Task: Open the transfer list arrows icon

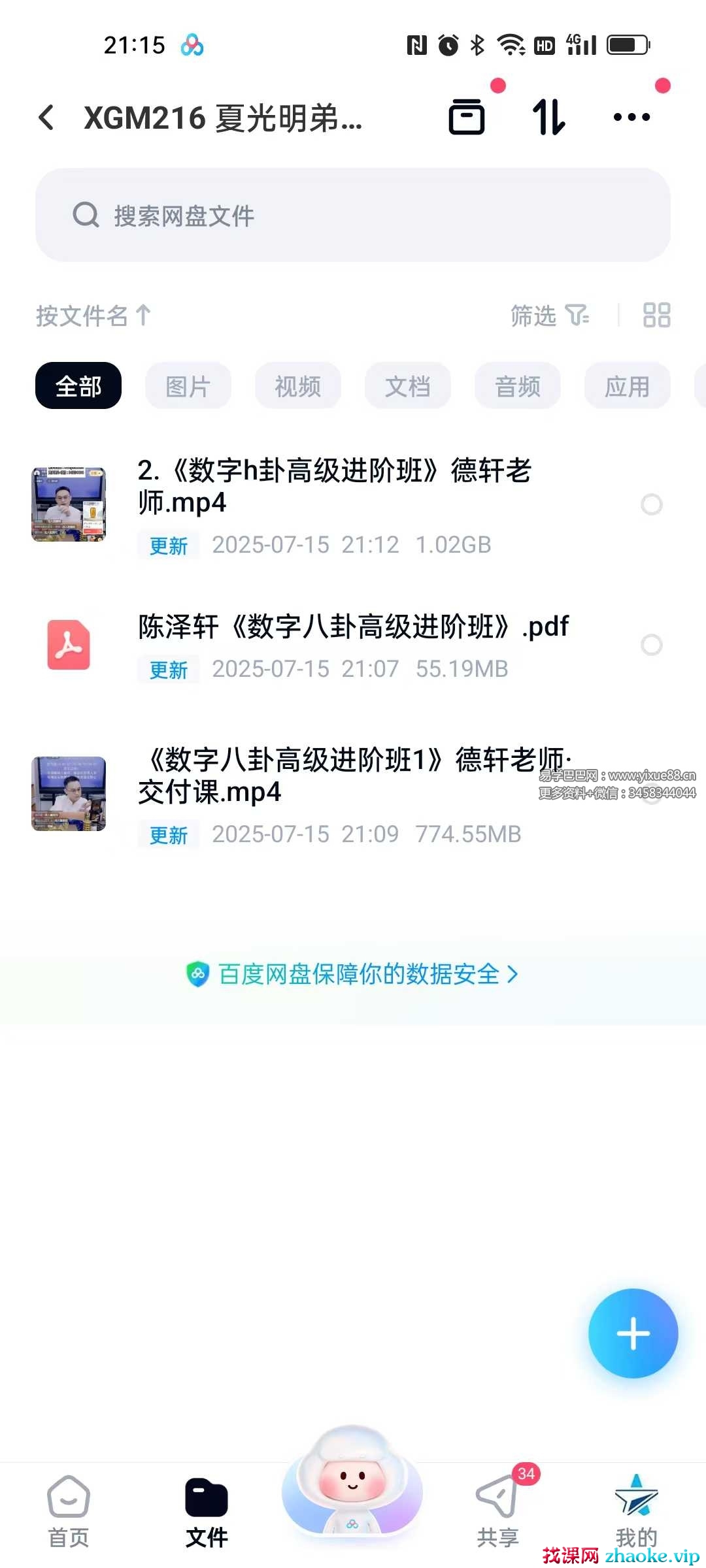Action: pyautogui.click(x=548, y=118)
